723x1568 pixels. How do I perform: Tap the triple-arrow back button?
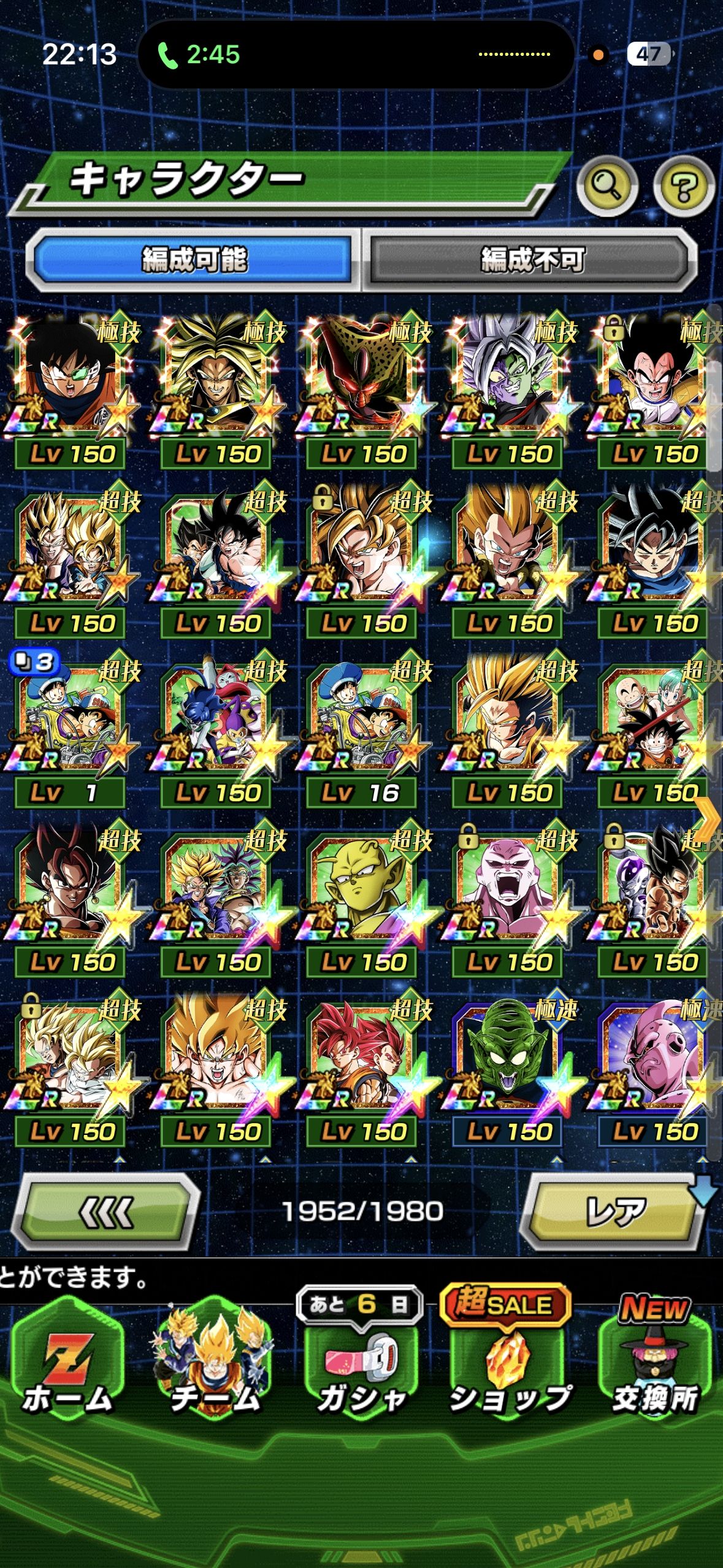[107, 1212]
